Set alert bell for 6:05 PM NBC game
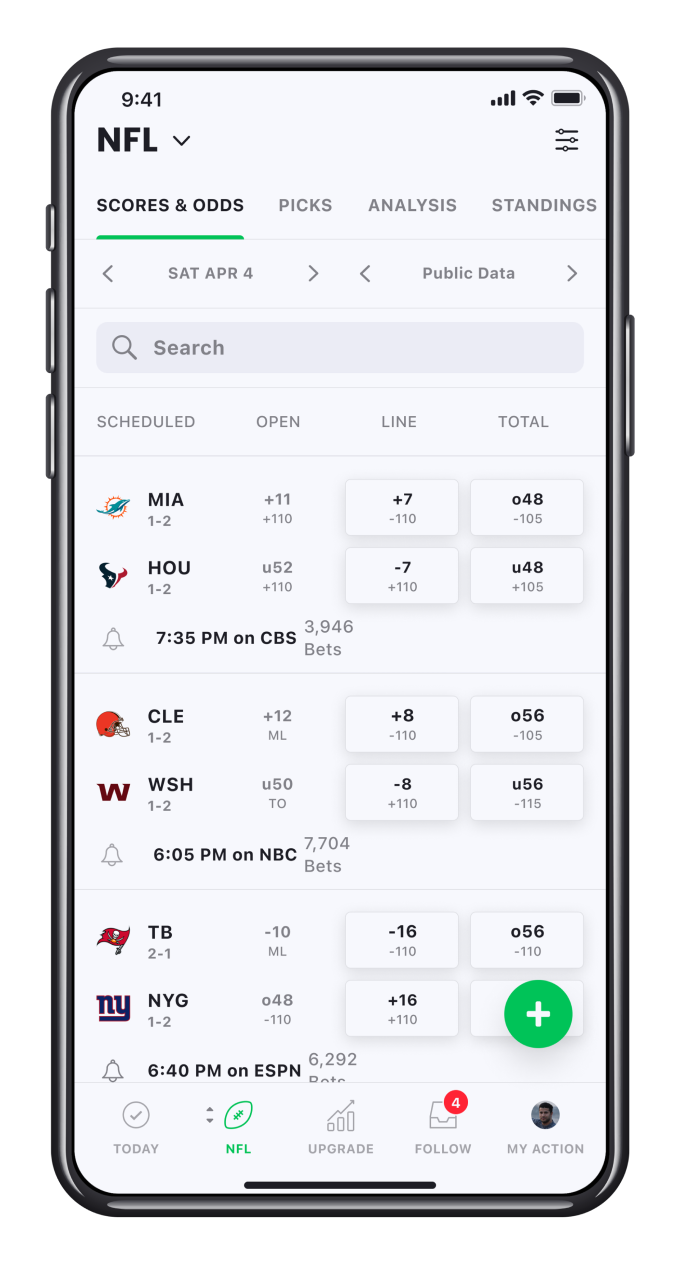 [113, 855]
